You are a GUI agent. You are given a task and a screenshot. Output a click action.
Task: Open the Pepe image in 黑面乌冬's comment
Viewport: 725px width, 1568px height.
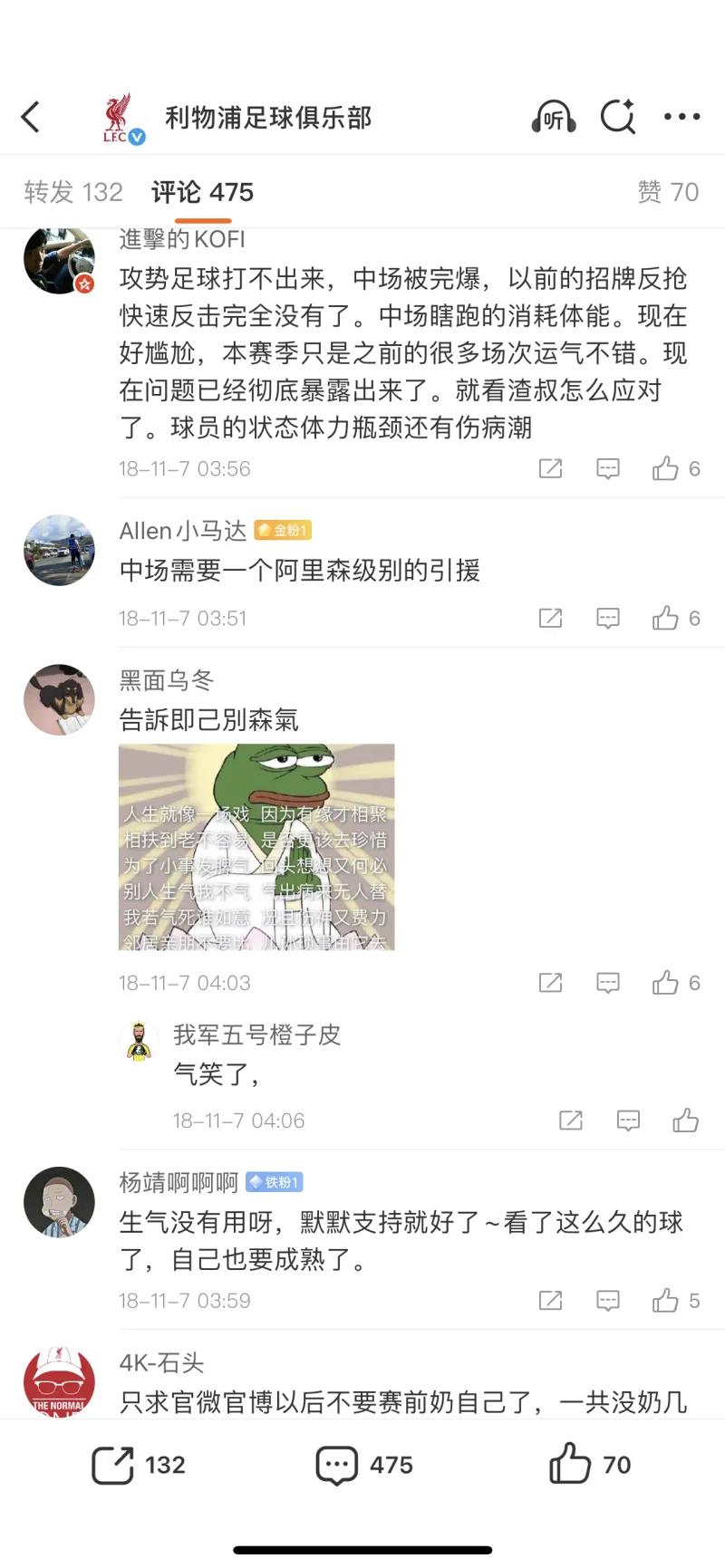click(x=256, y=846)
